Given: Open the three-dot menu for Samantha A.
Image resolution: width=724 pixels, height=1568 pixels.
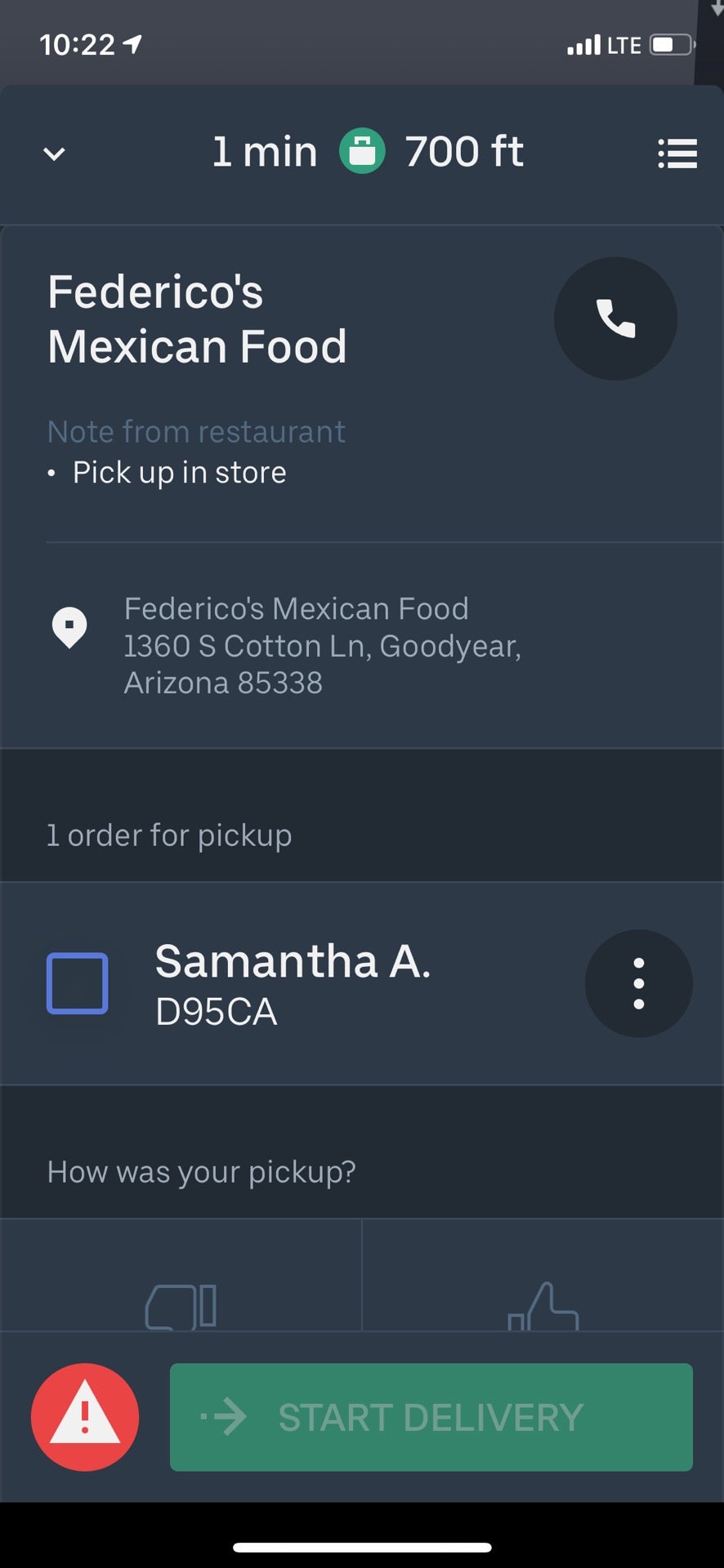Looking at the screenshot, I should tap(639, 984).
